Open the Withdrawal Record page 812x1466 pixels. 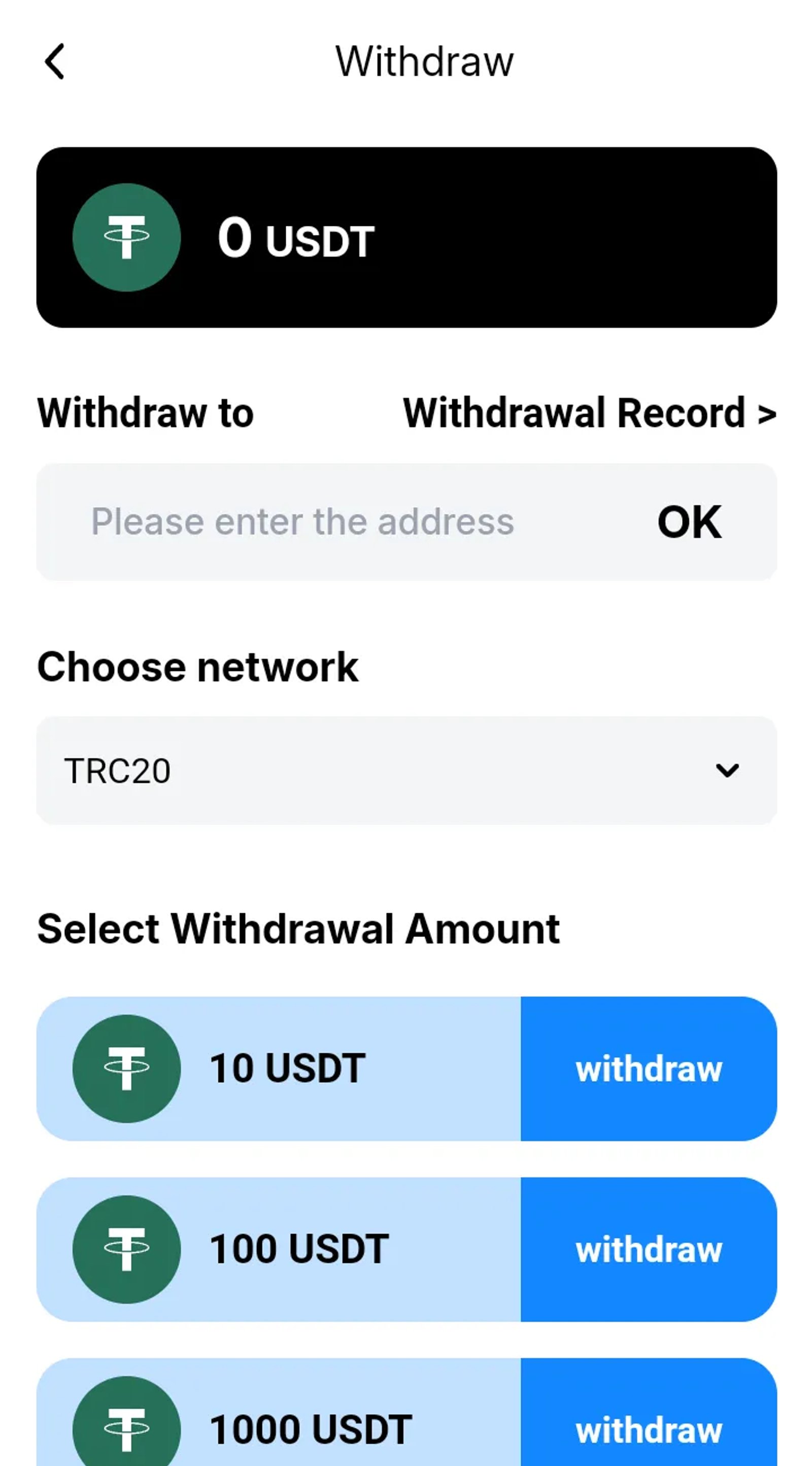589,413
